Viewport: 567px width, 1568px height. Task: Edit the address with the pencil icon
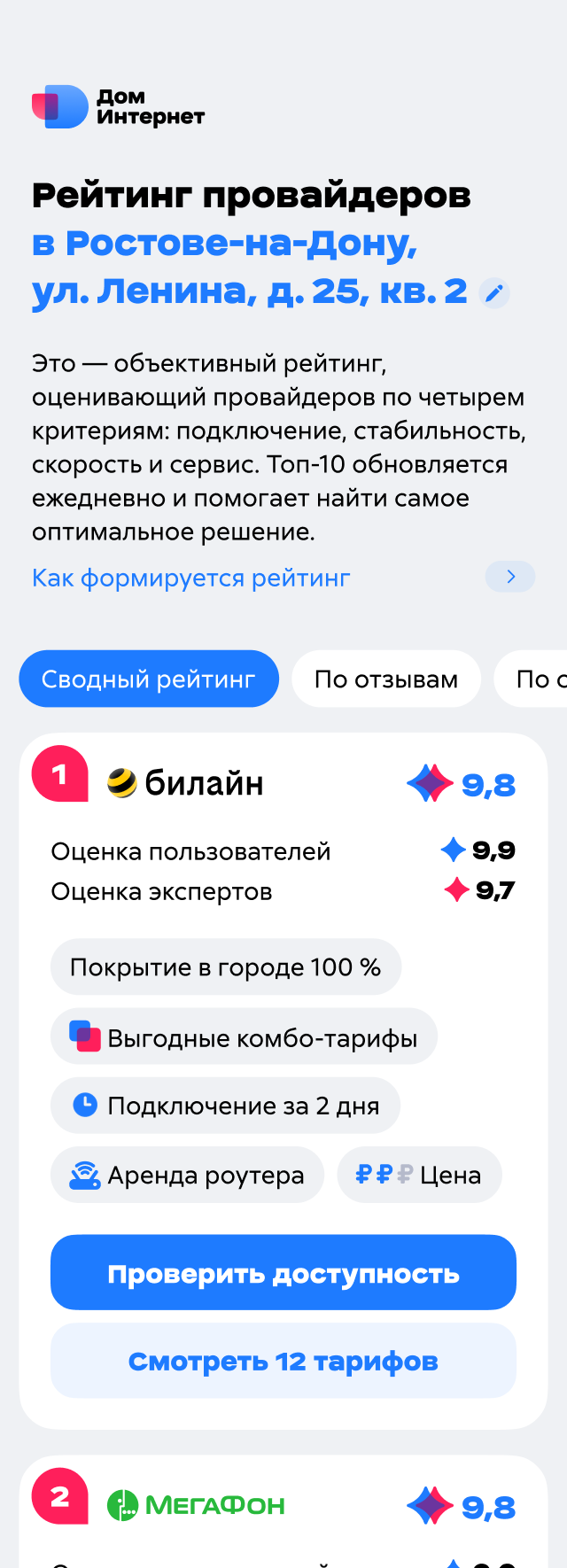pos(494,292)
